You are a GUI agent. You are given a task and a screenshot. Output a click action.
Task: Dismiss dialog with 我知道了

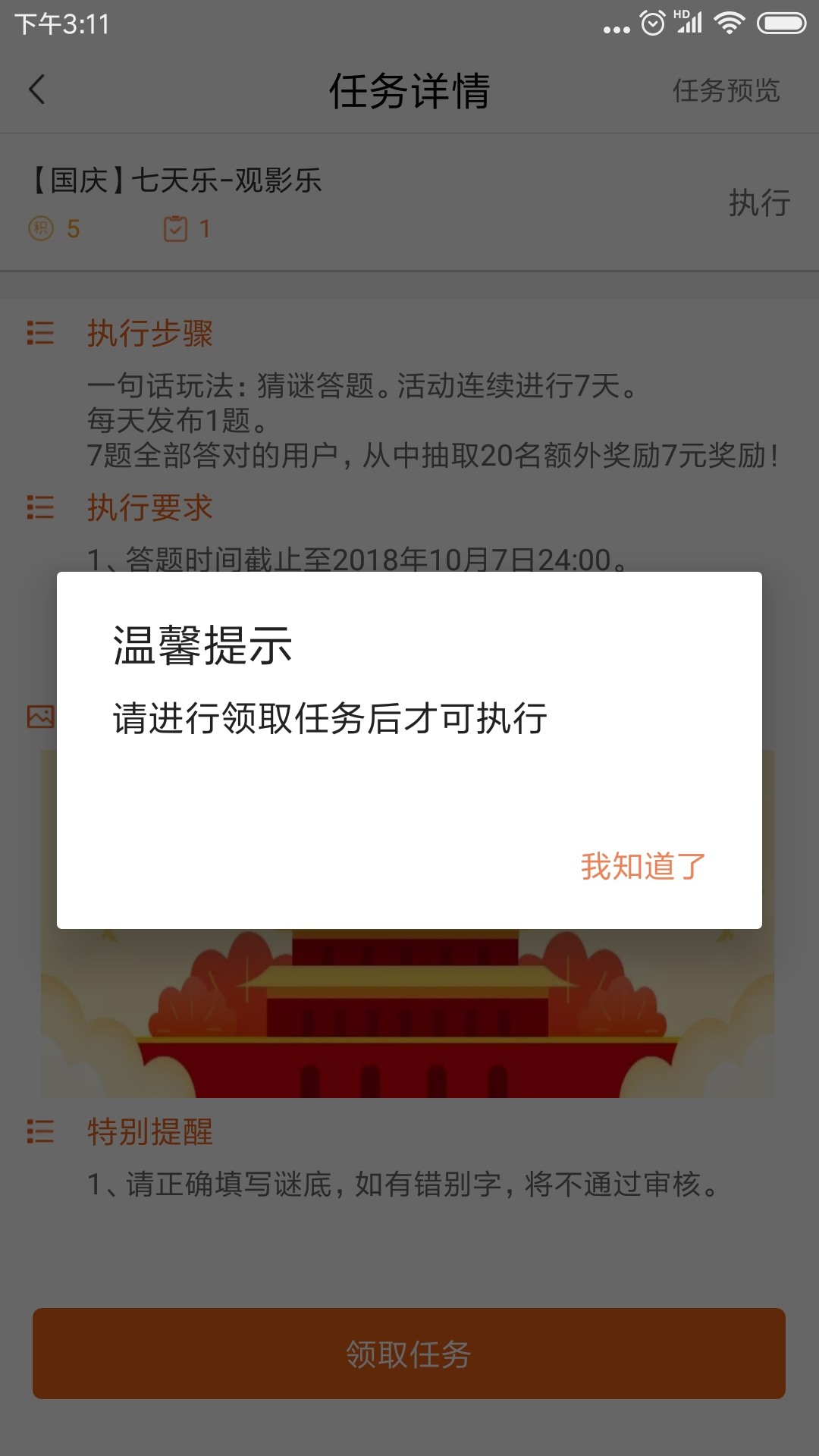coord(643,866)
